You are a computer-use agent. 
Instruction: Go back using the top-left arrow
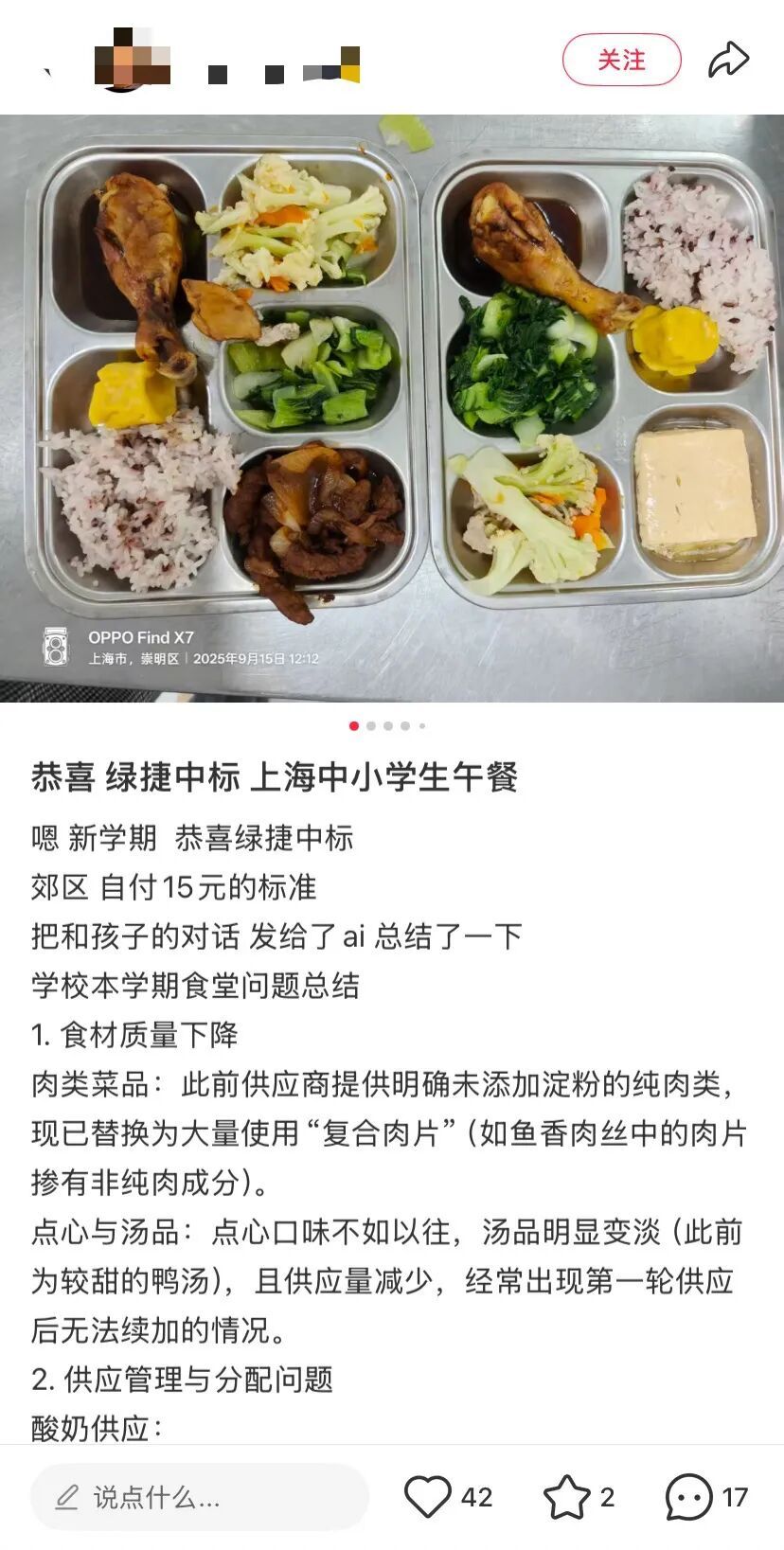click(47, 72)
